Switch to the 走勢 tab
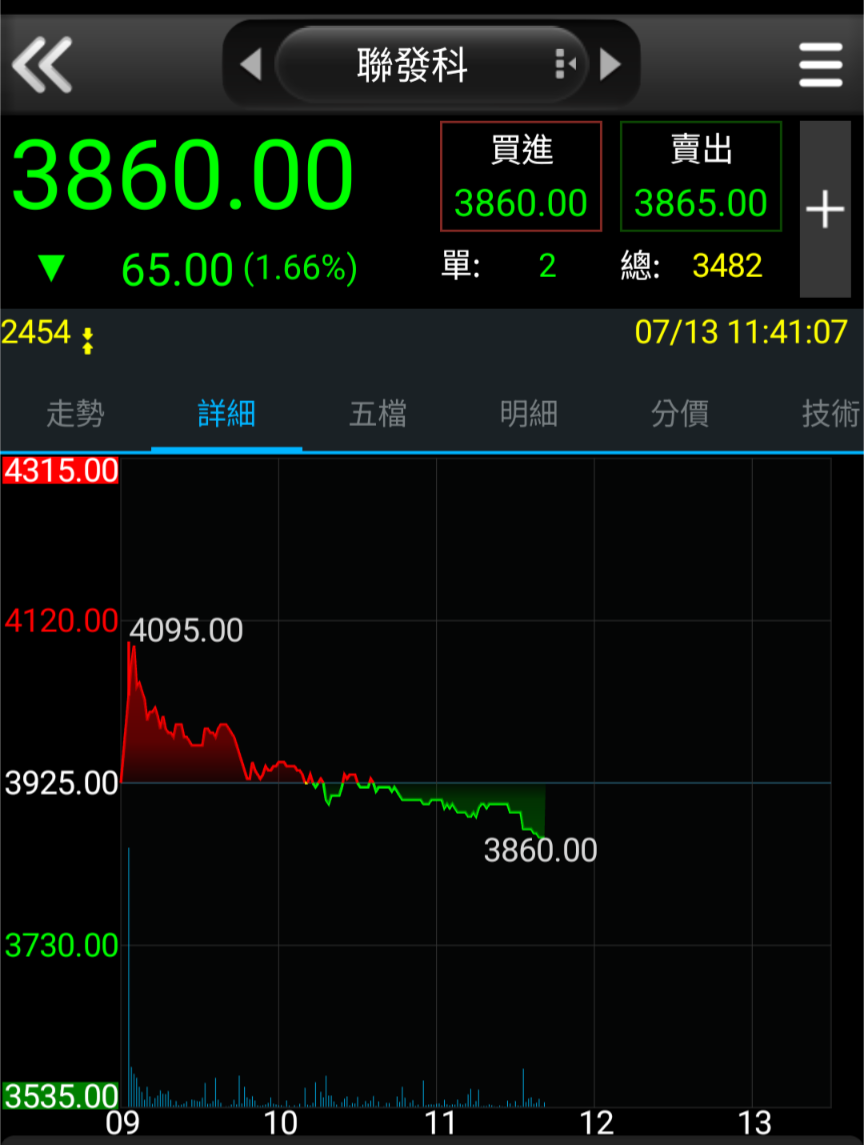The height and width of the screenshot is (1145, 864). (75, 414)
